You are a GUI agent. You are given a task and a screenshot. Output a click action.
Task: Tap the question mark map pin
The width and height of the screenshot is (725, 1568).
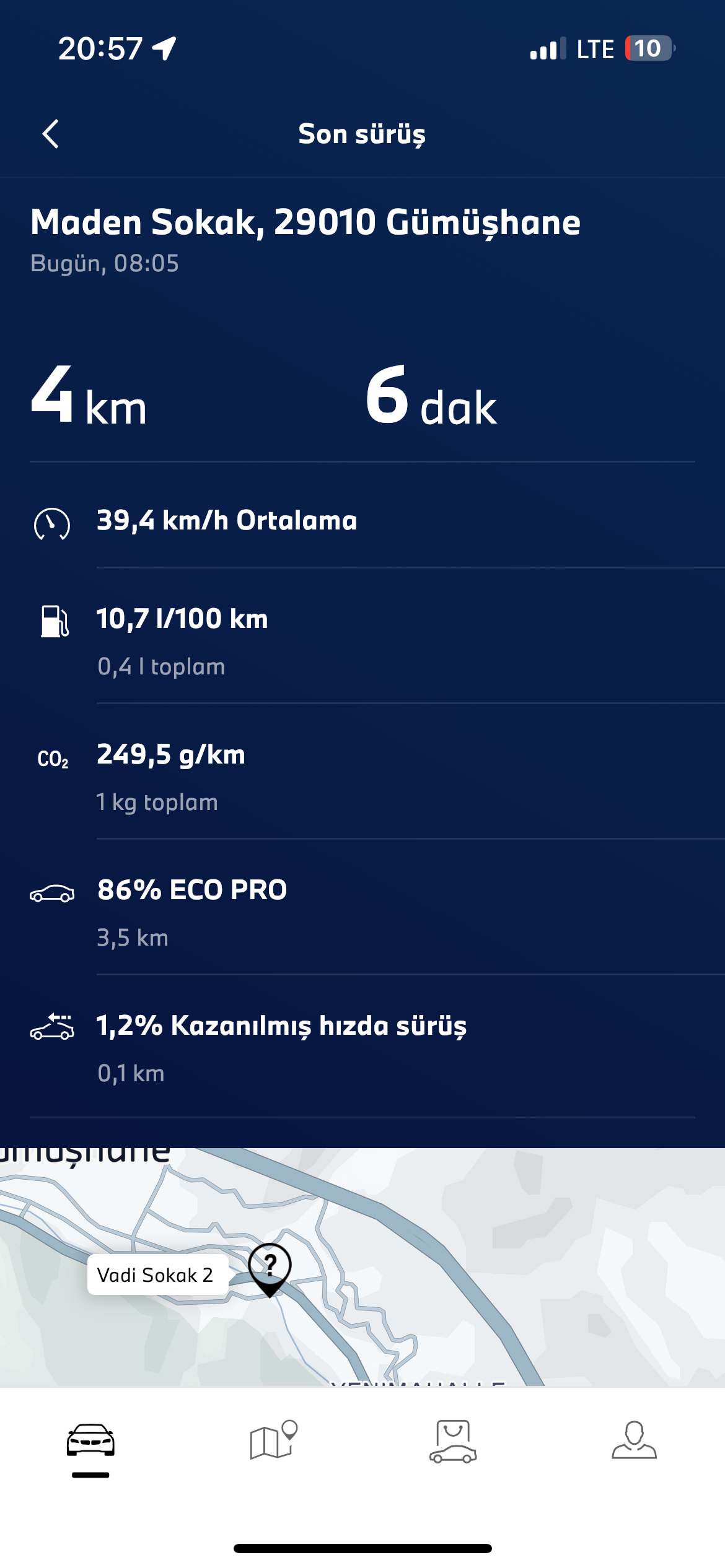point(270,1270)
